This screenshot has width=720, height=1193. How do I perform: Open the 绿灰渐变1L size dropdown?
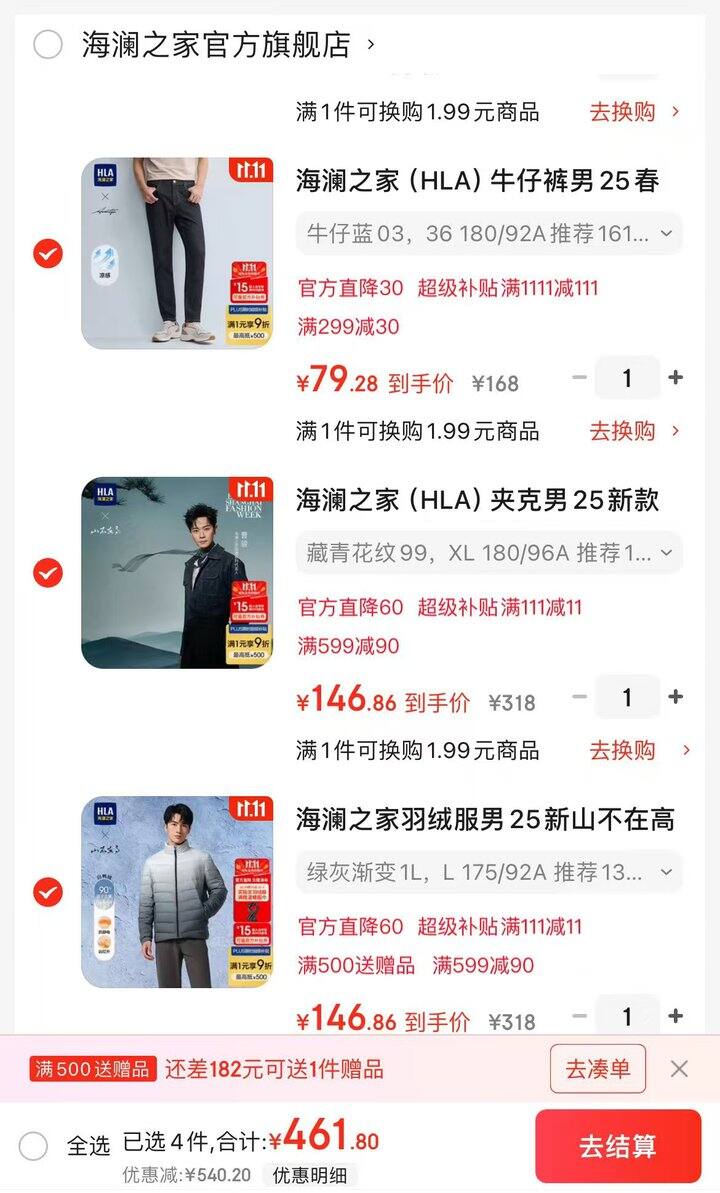pos(489,872)
